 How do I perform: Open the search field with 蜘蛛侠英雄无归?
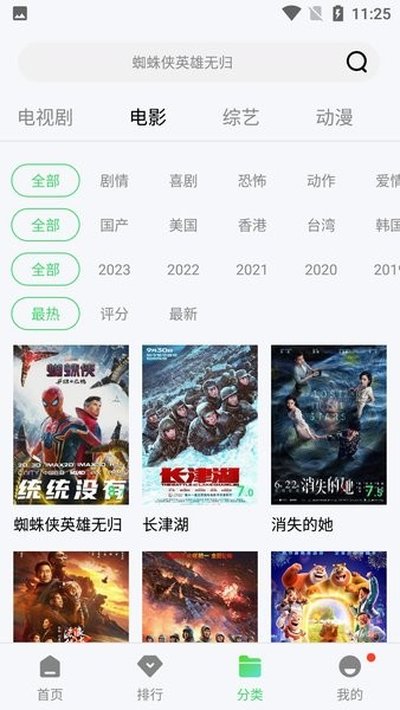click(x=198, y=62)
